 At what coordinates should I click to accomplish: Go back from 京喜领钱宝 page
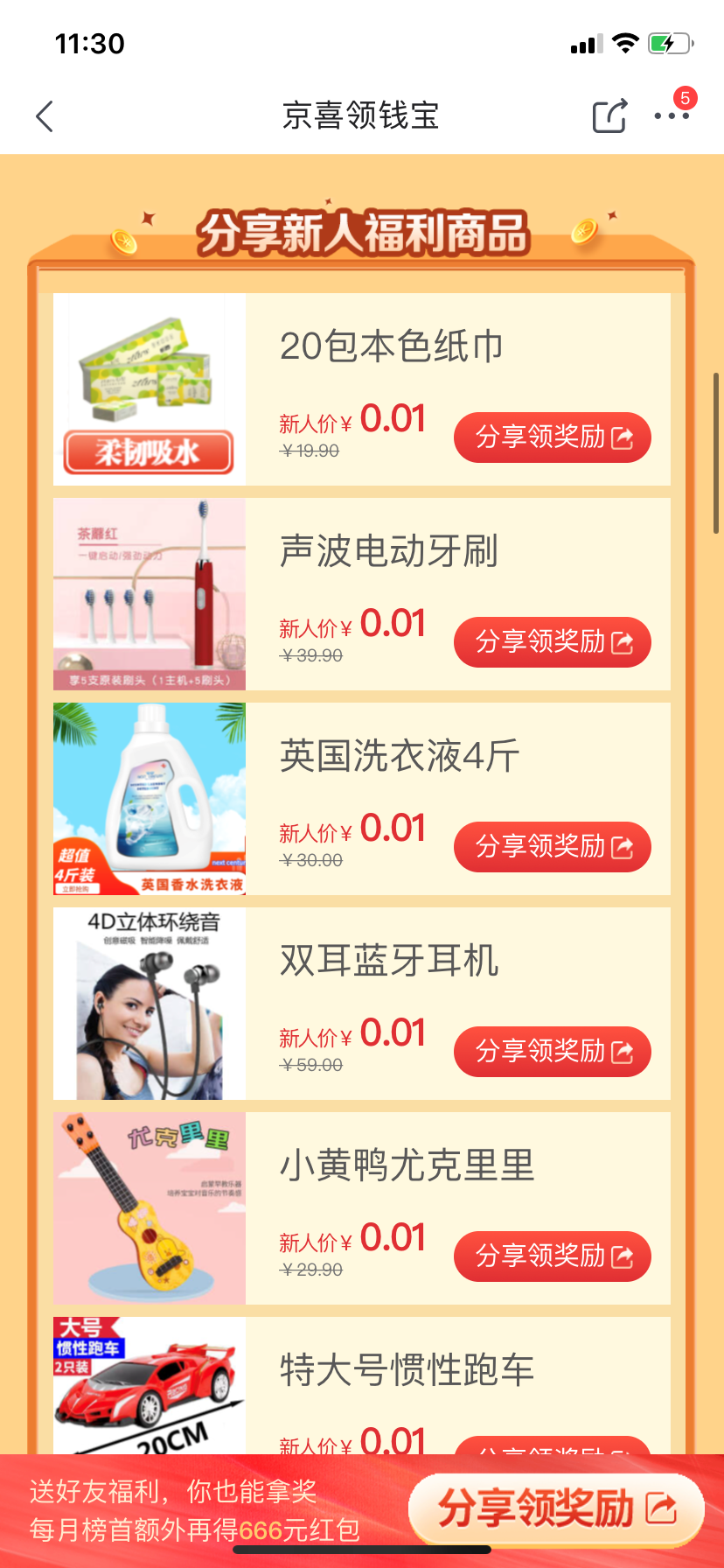coord(45,116)
